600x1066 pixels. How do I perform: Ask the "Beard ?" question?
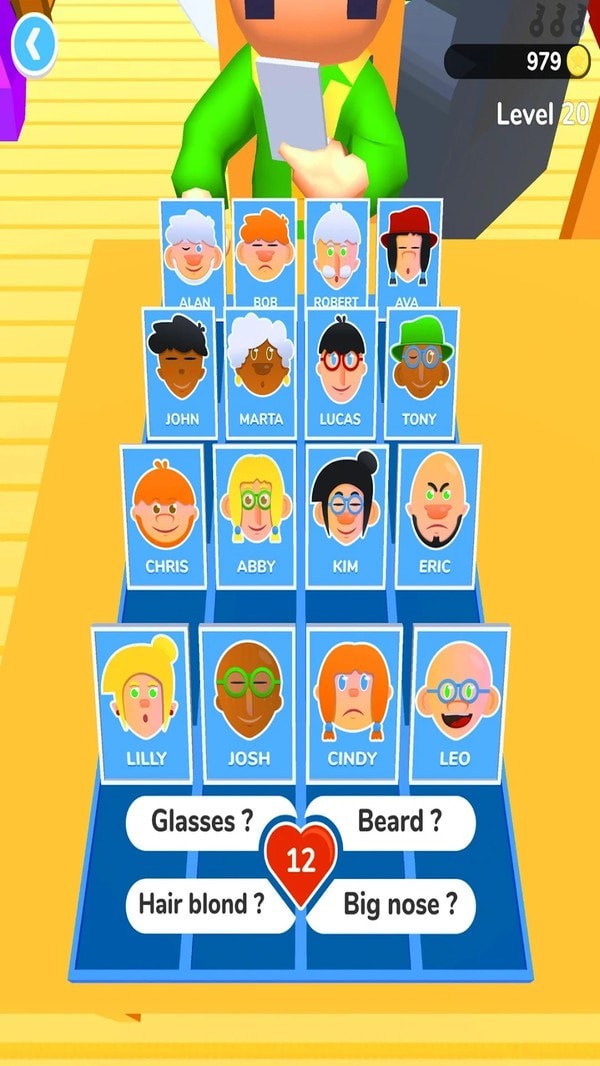tap(399, 822)
